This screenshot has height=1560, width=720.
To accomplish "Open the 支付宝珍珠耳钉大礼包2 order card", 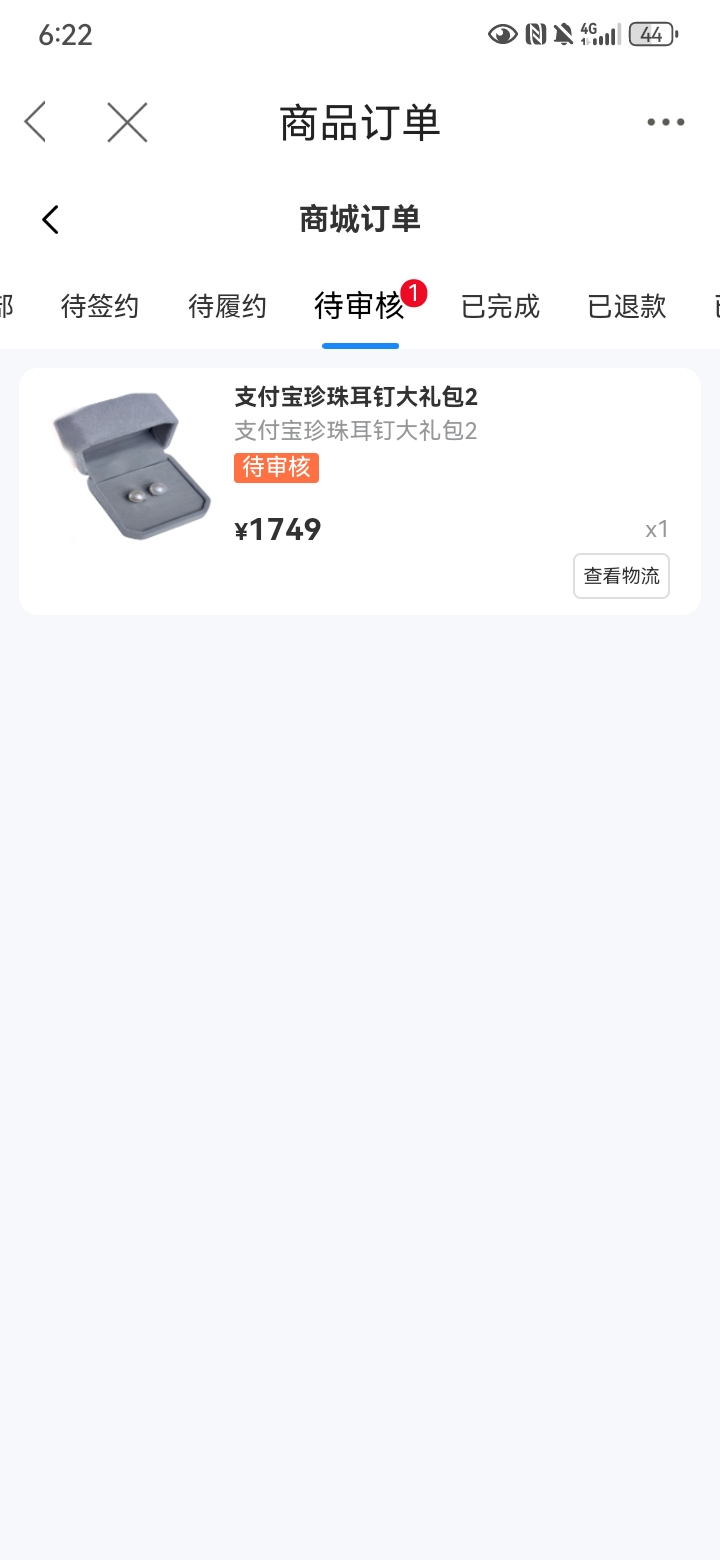I will coord(360,491).
